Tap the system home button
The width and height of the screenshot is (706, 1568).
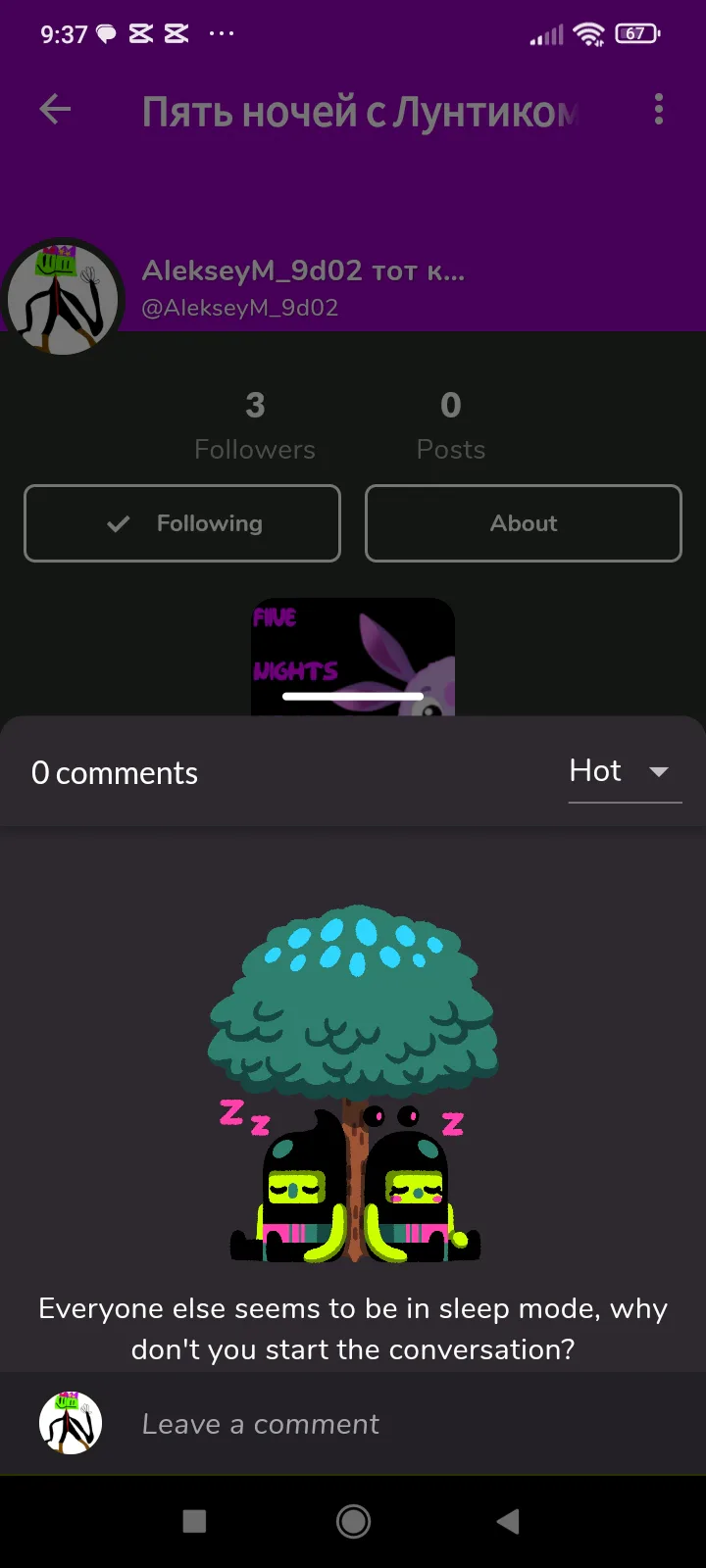353,1521
